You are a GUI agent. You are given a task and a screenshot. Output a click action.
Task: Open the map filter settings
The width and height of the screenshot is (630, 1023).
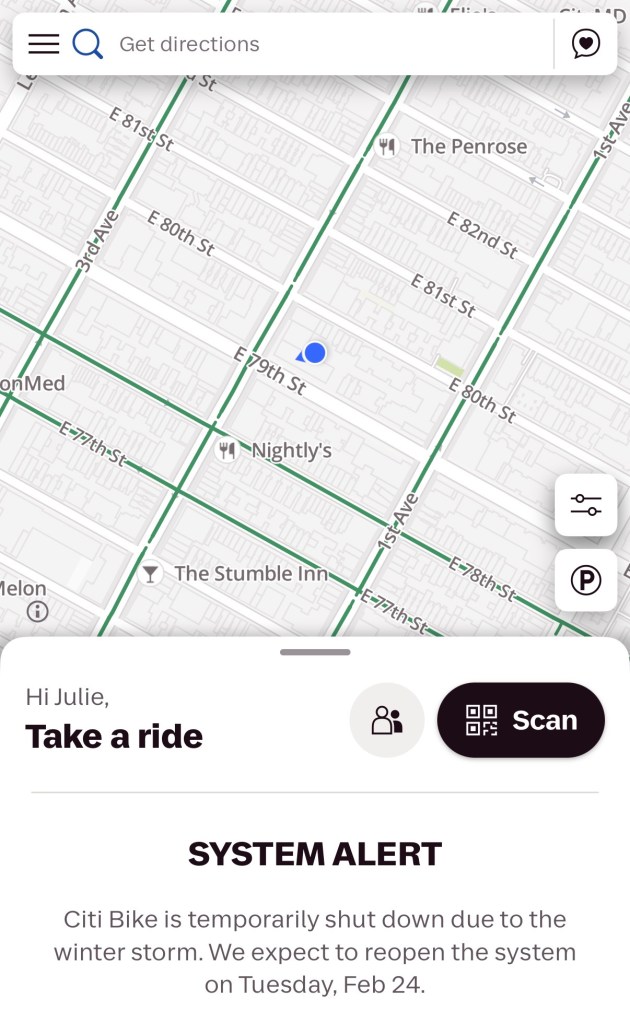pos(586,505)
